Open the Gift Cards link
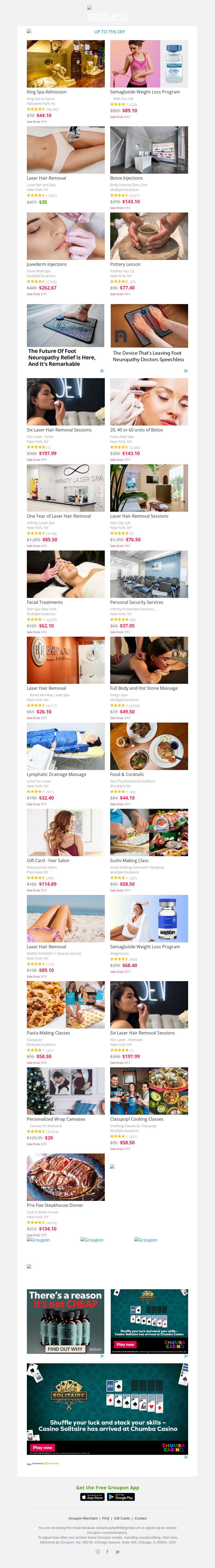 (122, 1518)
